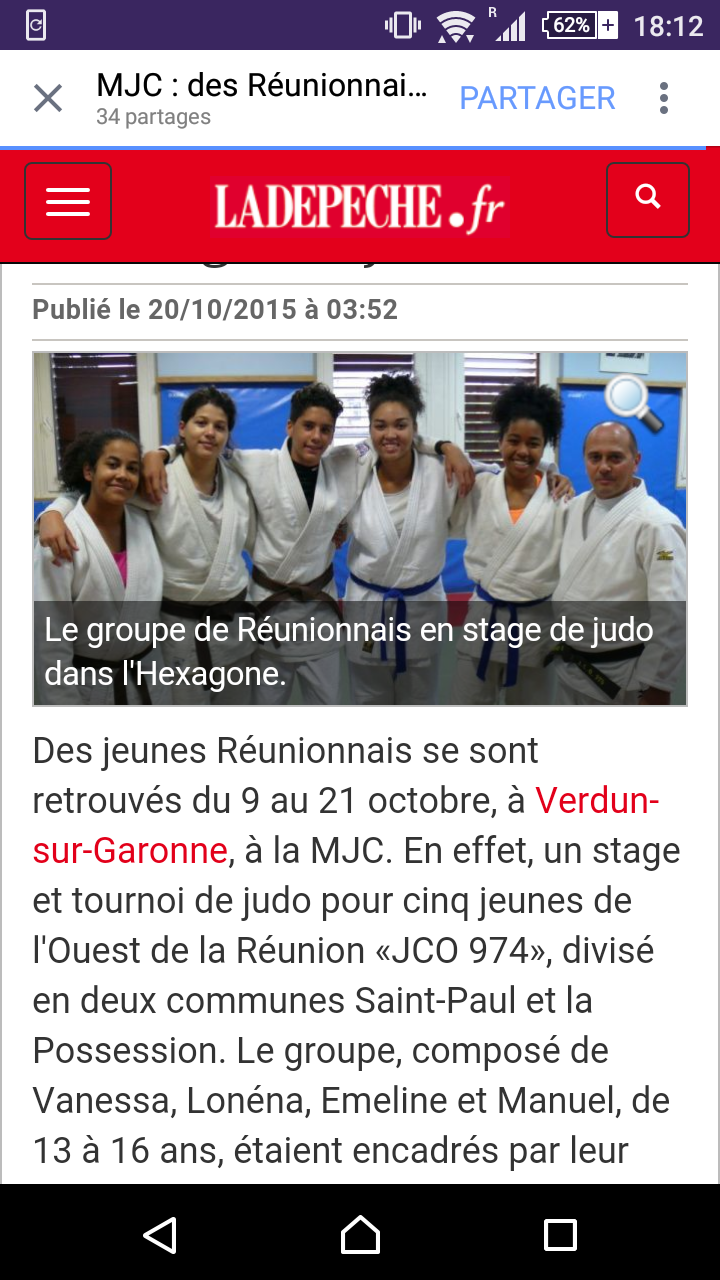720x1280 pixels.
Task: Close the in-app browser tab
Action: pos(48,98)
